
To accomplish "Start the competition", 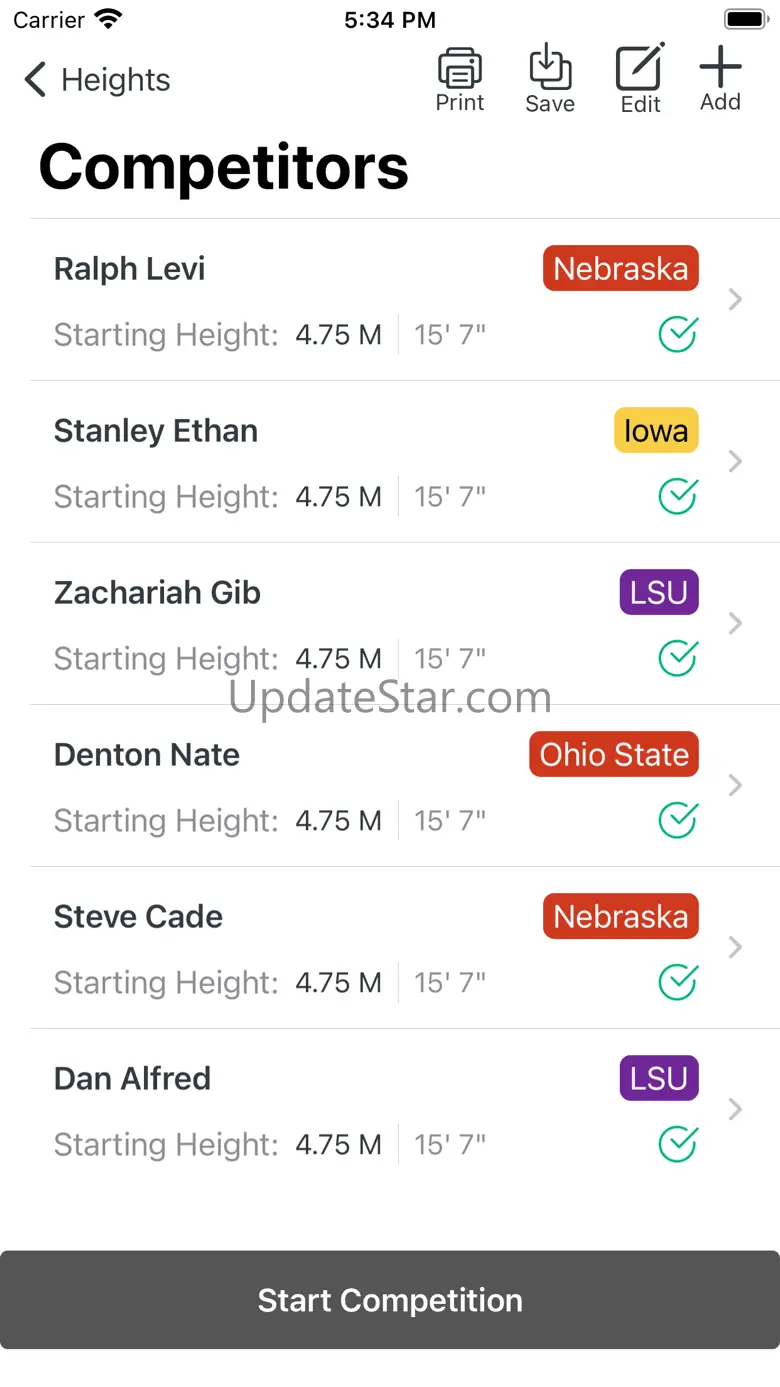I will pos(390,1300).
